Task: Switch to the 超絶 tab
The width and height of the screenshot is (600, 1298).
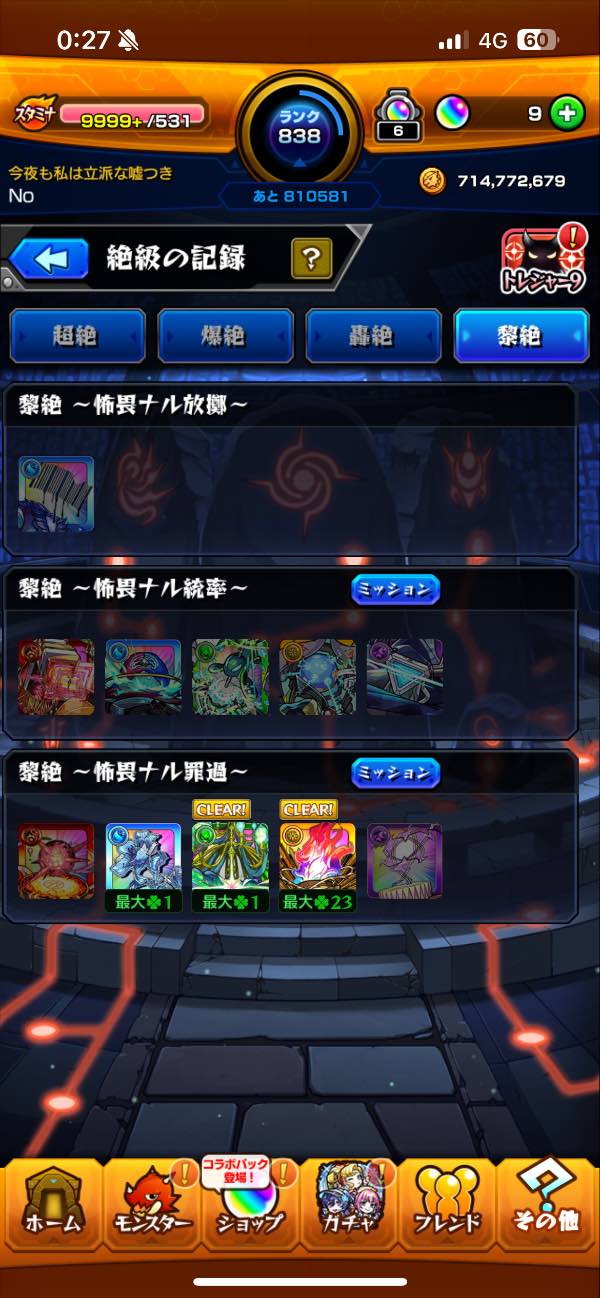Action: (78, 336)
